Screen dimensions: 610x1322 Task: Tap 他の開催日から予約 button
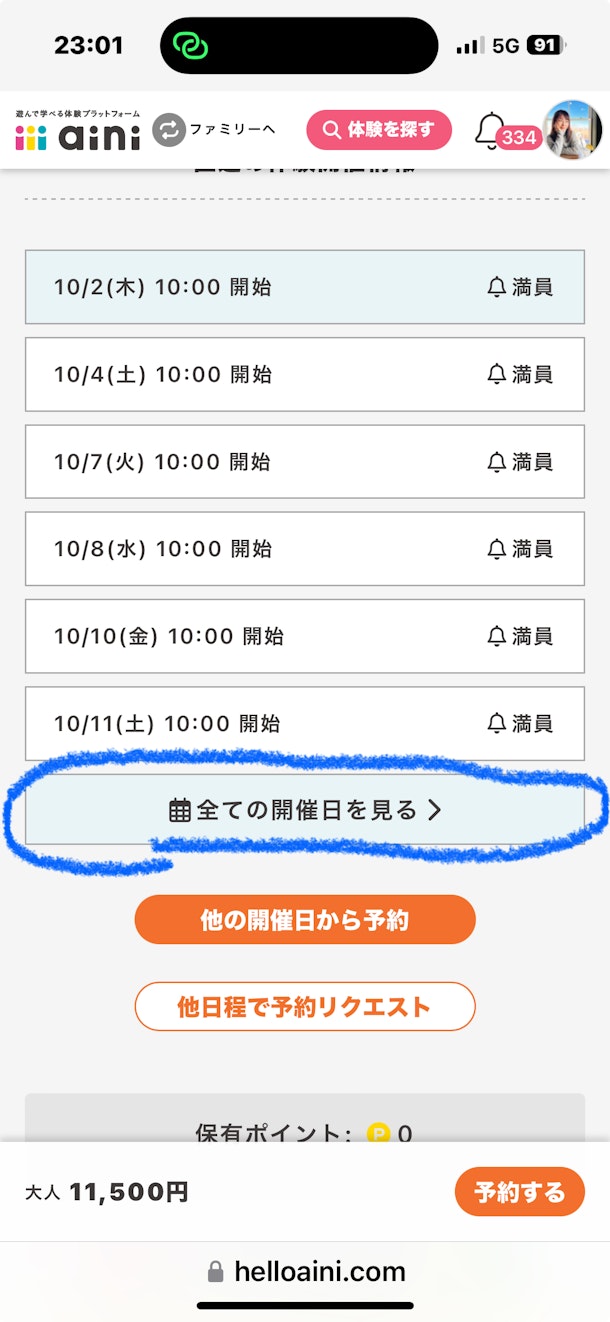(x=305, y=920)
